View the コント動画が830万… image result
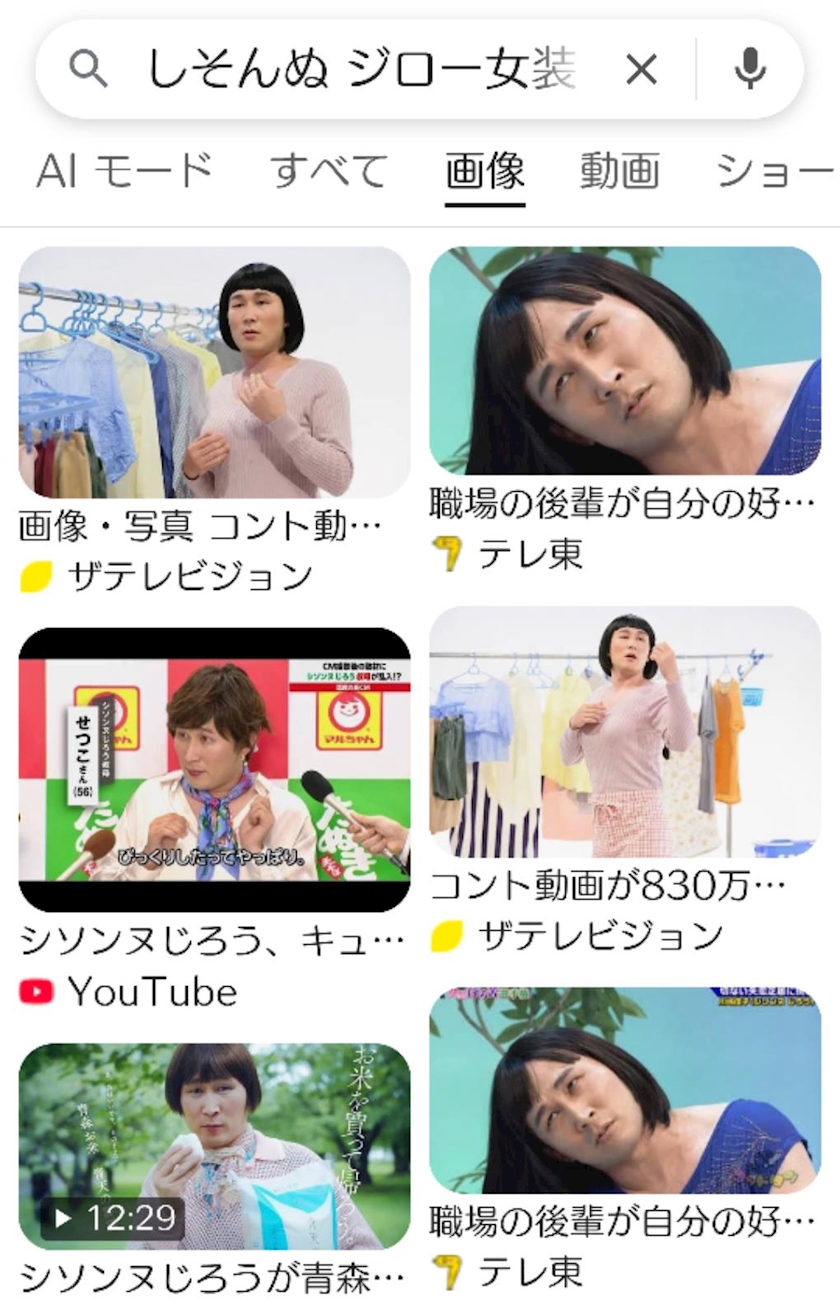This screenshot has height=1300, width=840. [x=625, y=732]
